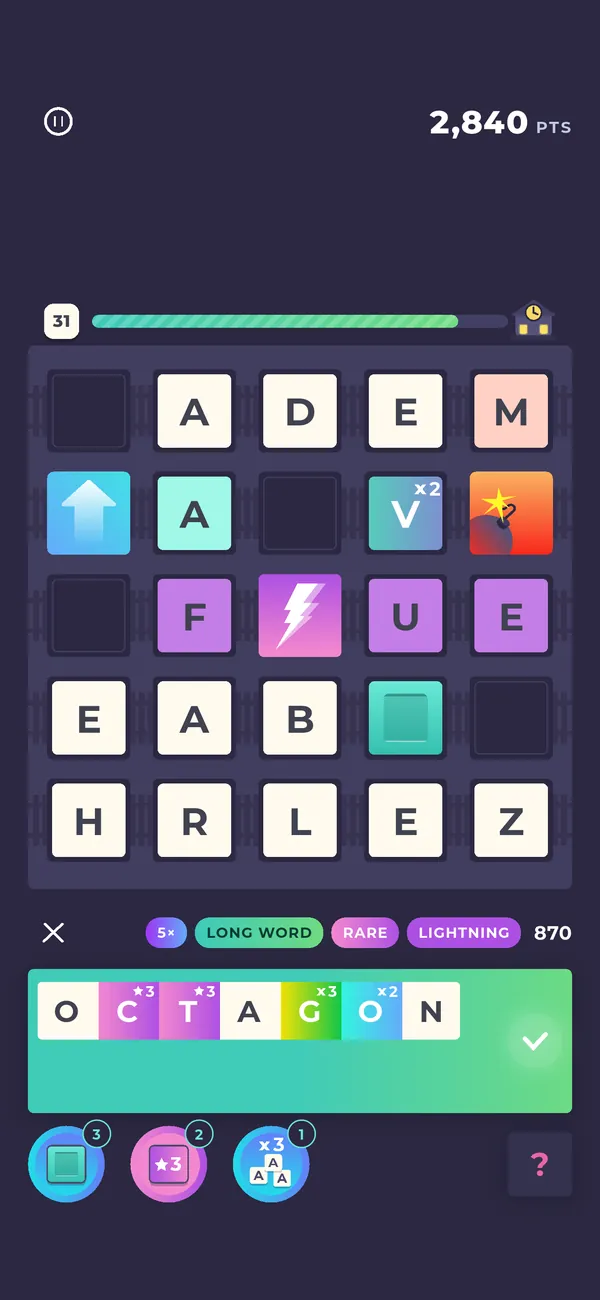Select the letter R tile
600x1300 pixels.
tap(194, 821)
